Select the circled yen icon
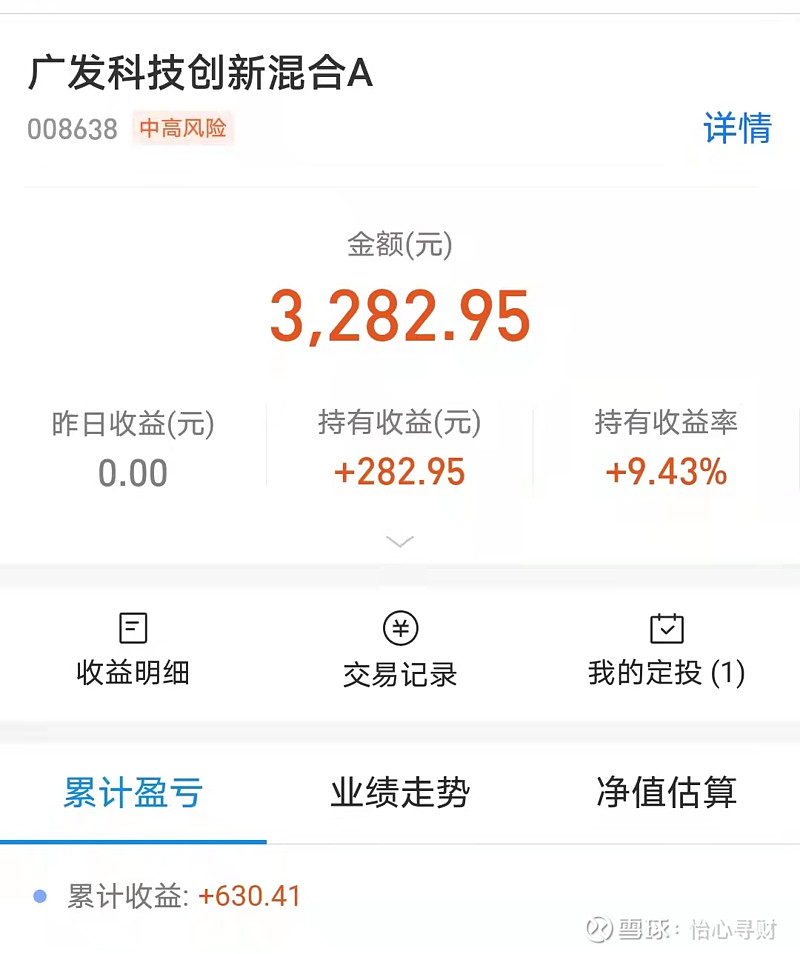This screenshot has width=800, height=954. coord(399,628)
